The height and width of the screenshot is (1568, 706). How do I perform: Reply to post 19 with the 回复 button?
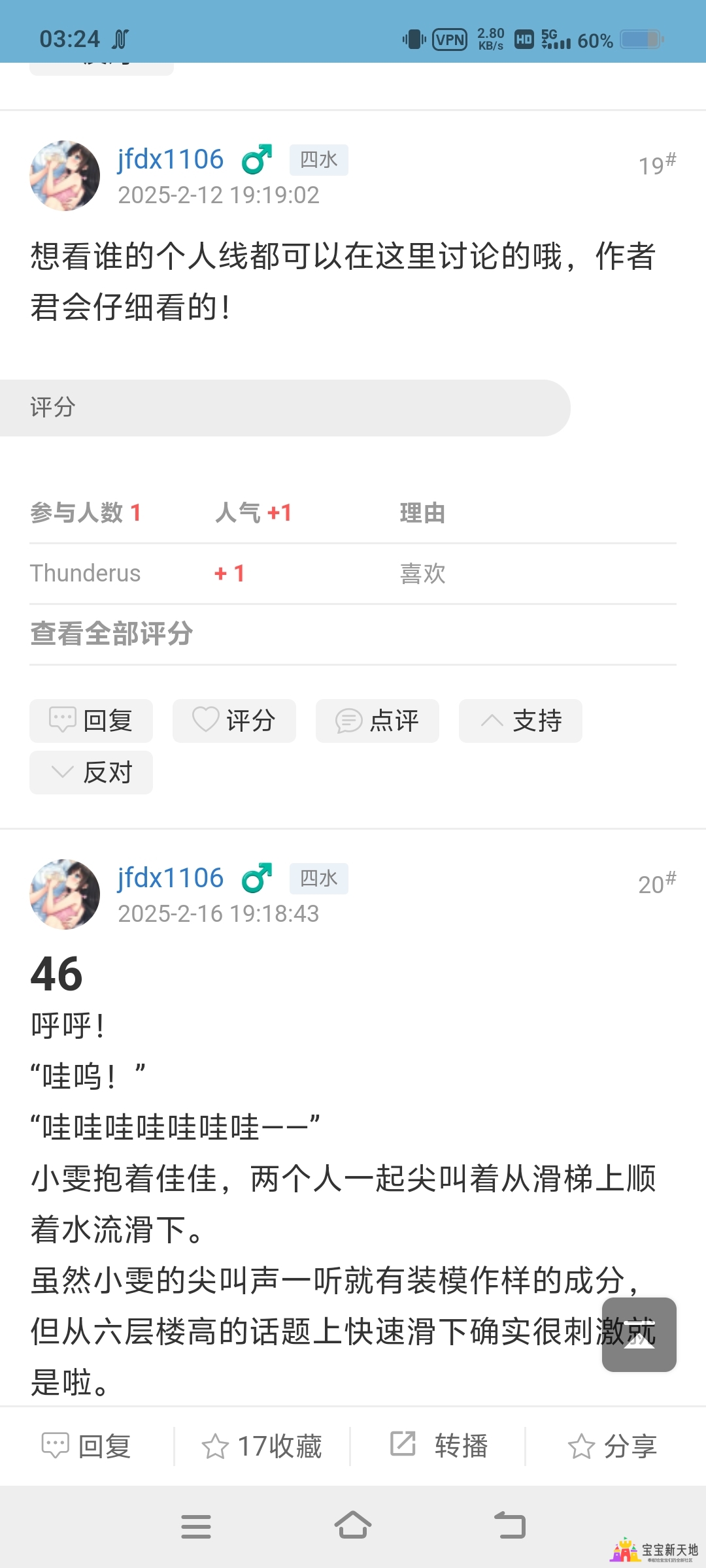[x=91, y=721]
